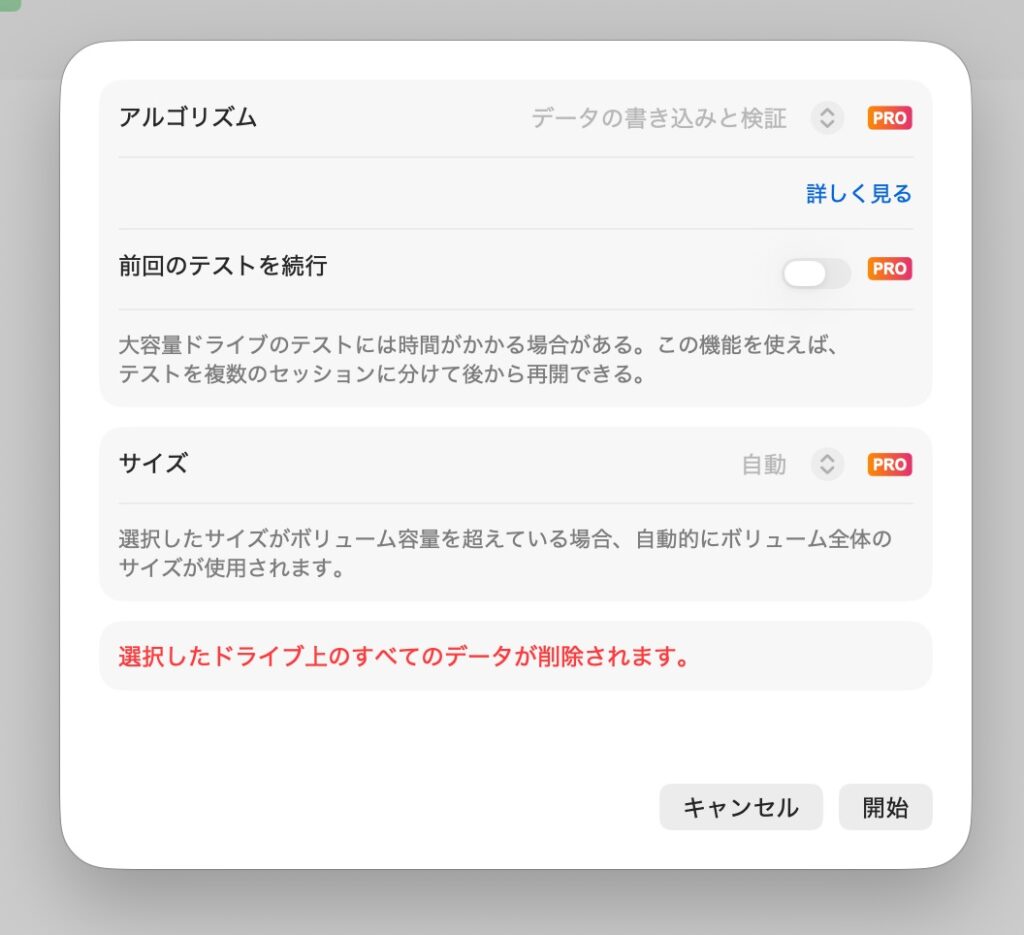Viewport: 1024px width, 935px height.
Task: Open the サイズ dropdown
Action: (827, 464)
